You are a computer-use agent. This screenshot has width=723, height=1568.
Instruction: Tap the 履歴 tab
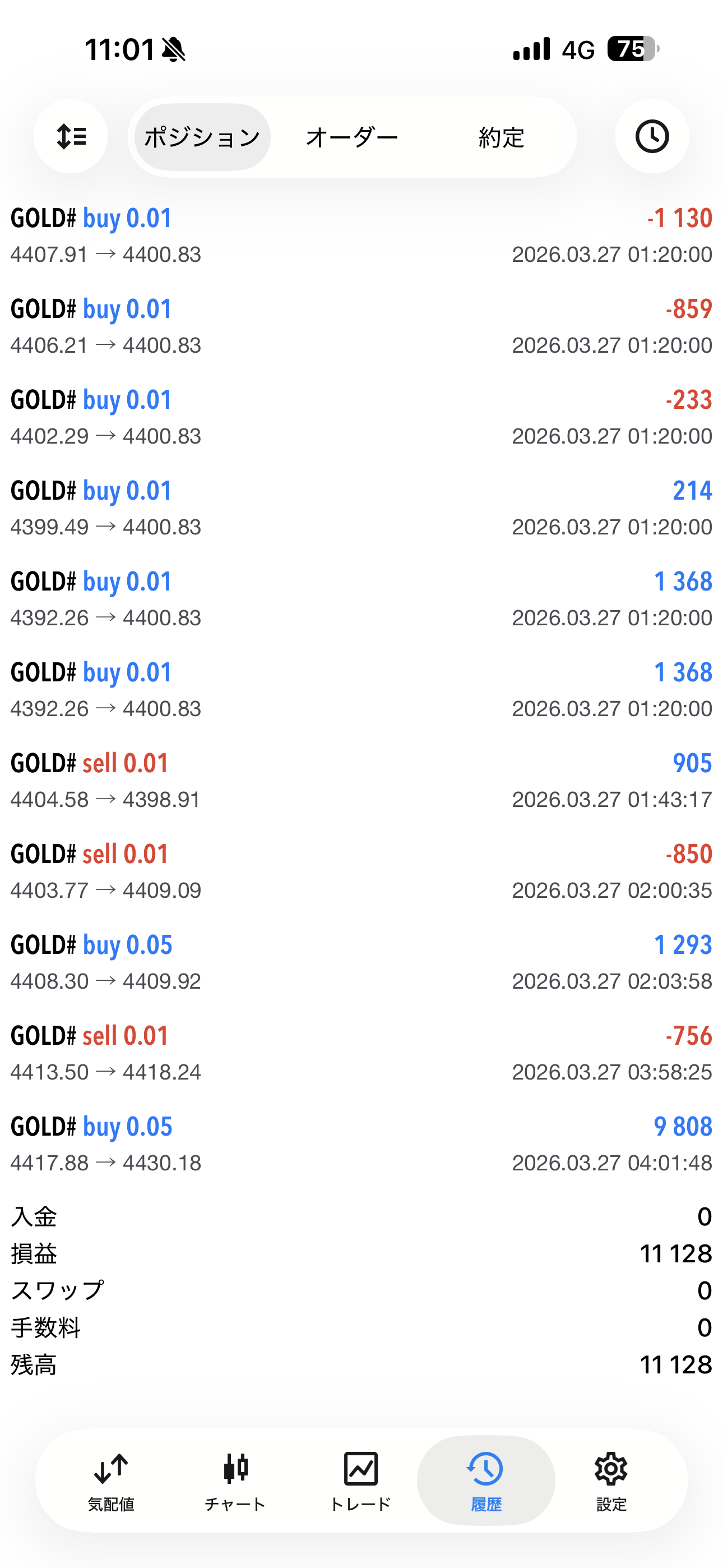click(486, 1481)
